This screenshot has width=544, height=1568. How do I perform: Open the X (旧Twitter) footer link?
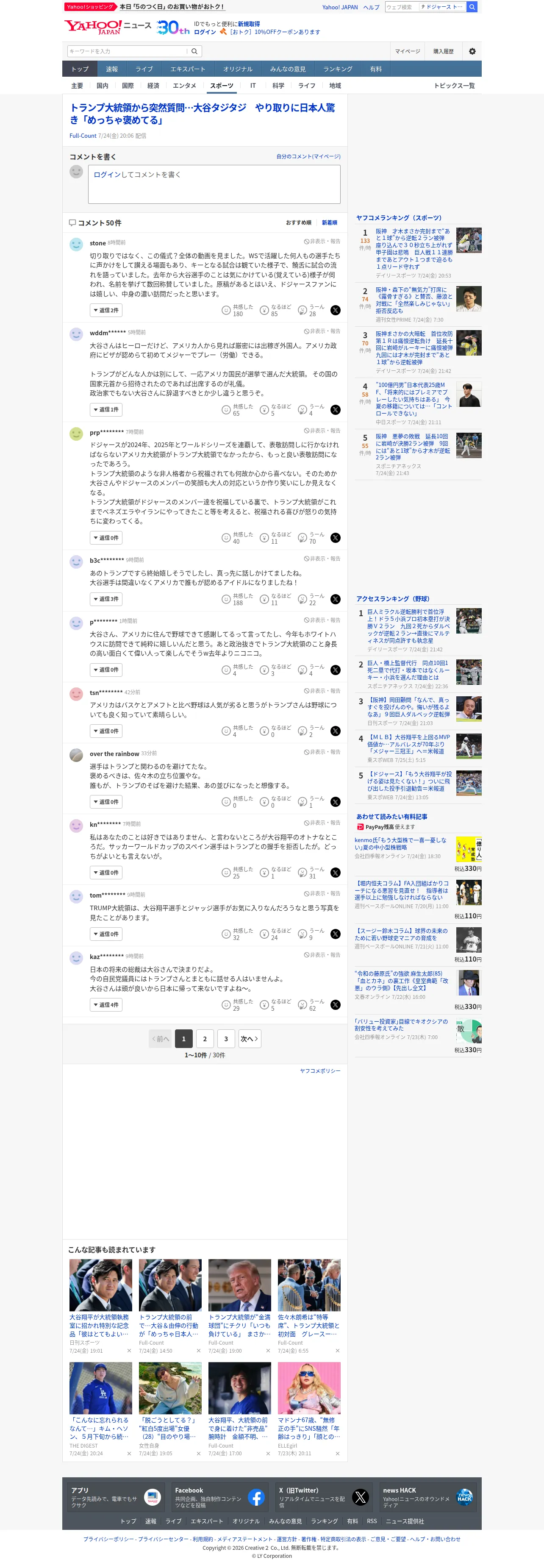(325, 1497)
